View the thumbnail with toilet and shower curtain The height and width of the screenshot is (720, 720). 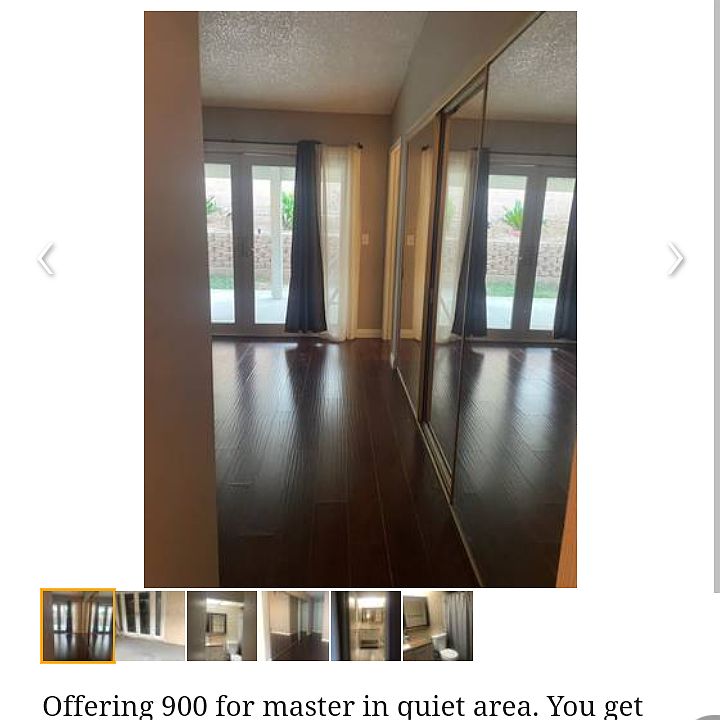438,626
